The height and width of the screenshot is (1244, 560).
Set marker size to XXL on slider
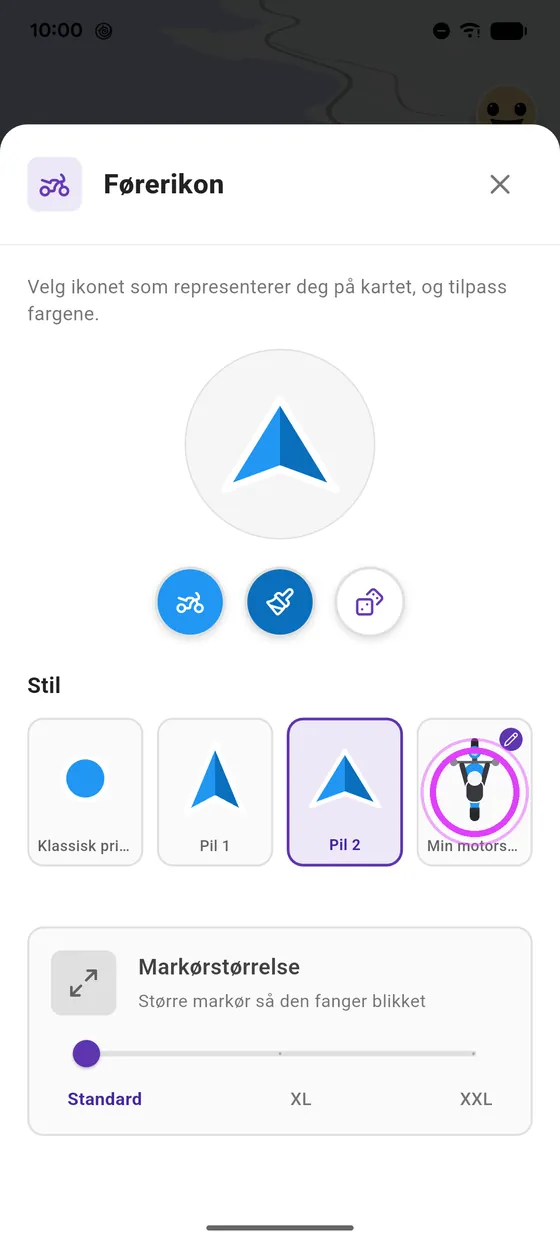pyautogui.click(x=473, y=1054)
